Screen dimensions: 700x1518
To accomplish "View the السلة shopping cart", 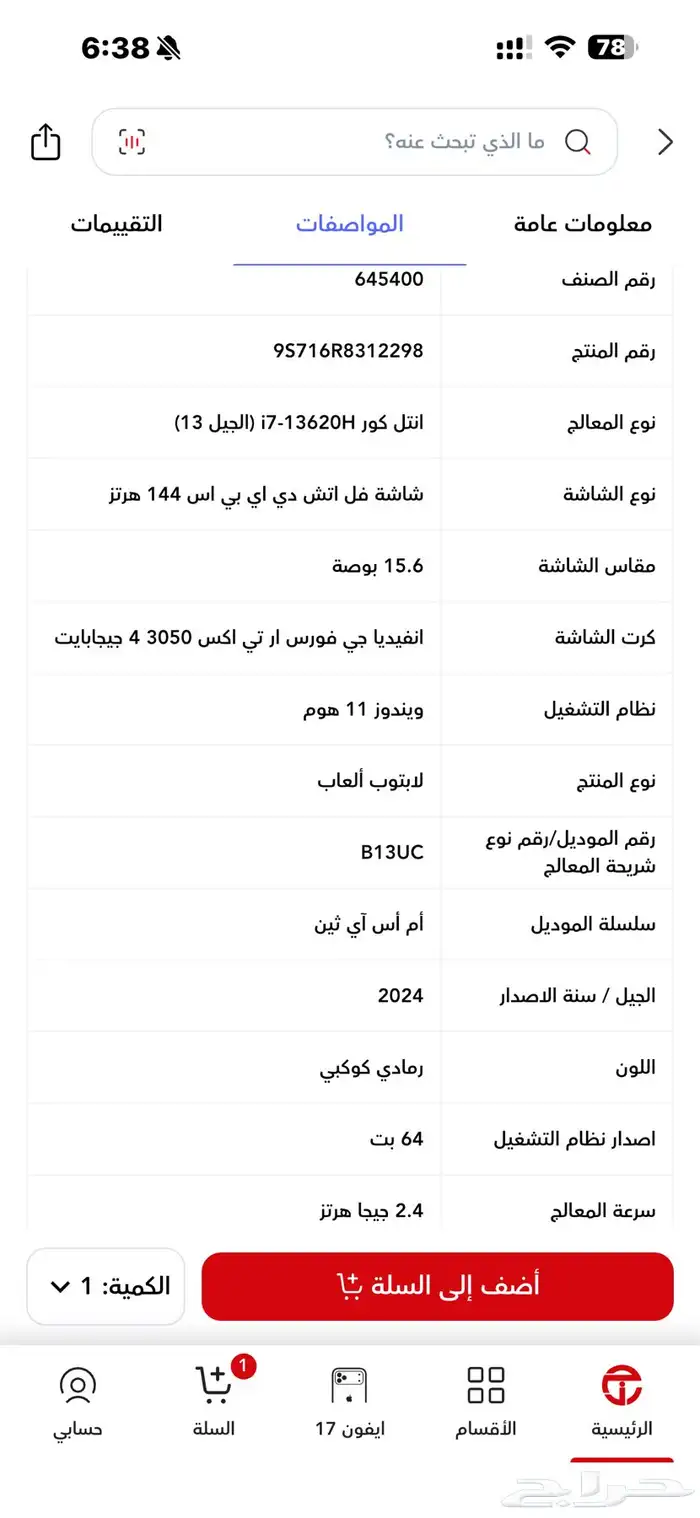I will pos(214,1401).
